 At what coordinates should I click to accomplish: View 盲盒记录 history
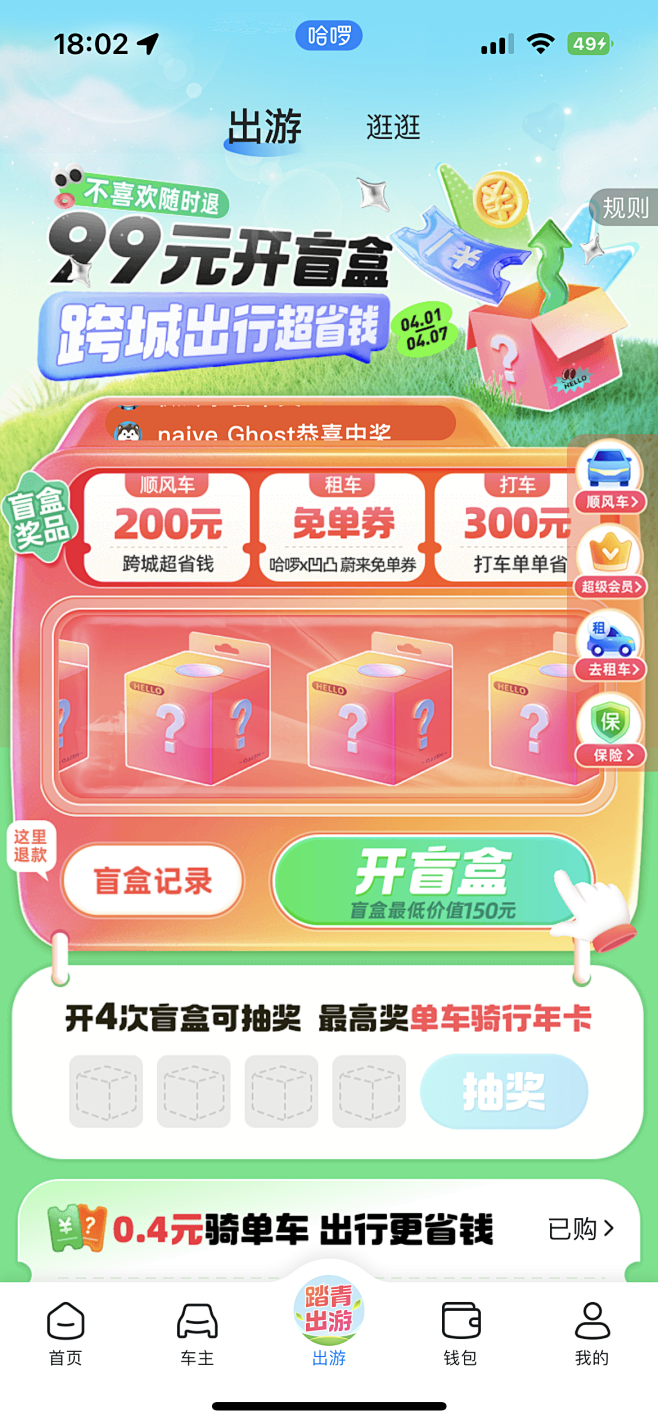(153, 881)
